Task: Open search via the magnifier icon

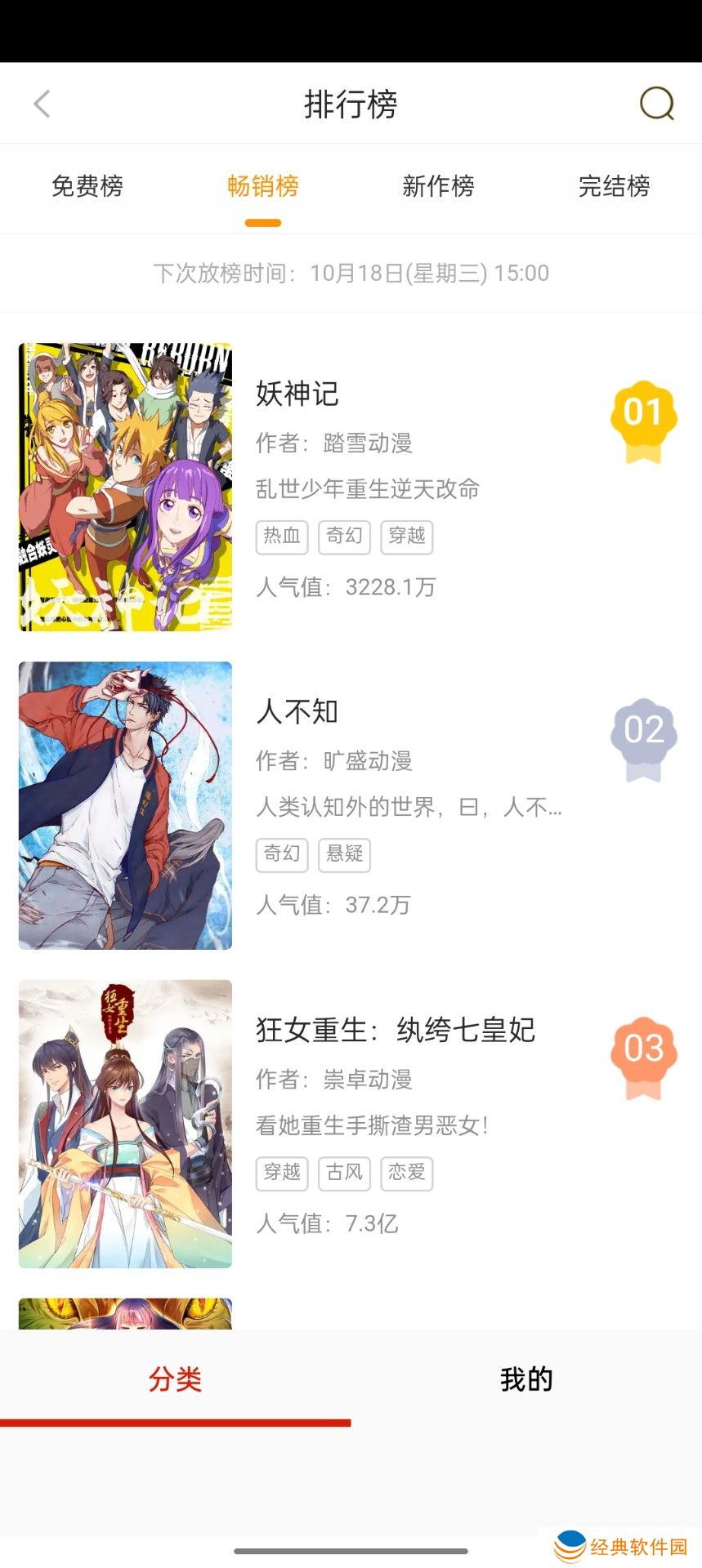Action: point(656,103)
